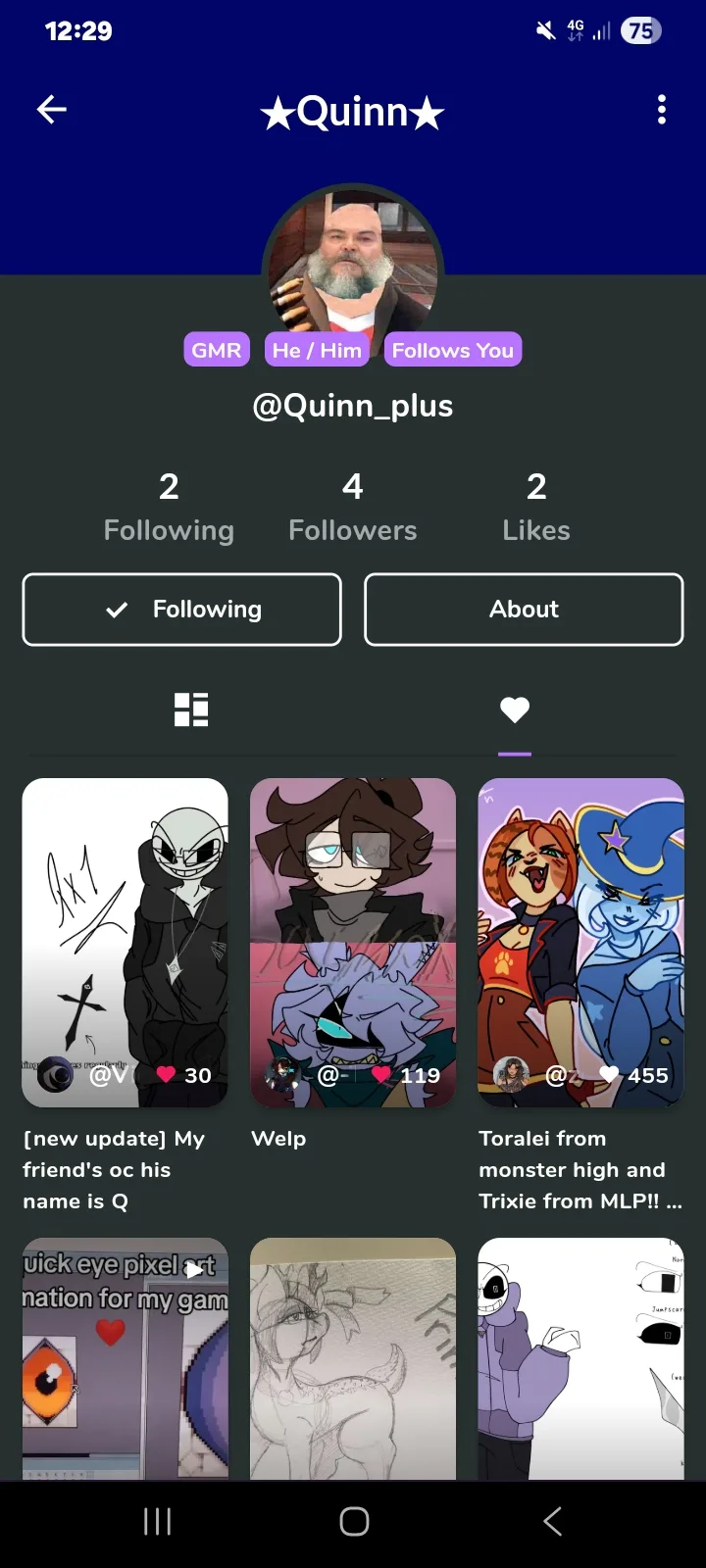Open the Toralei and Trixie artwork post
The width and height of the screenshot is (706, 1568).
pyautogui.click(x=580, y=943)
